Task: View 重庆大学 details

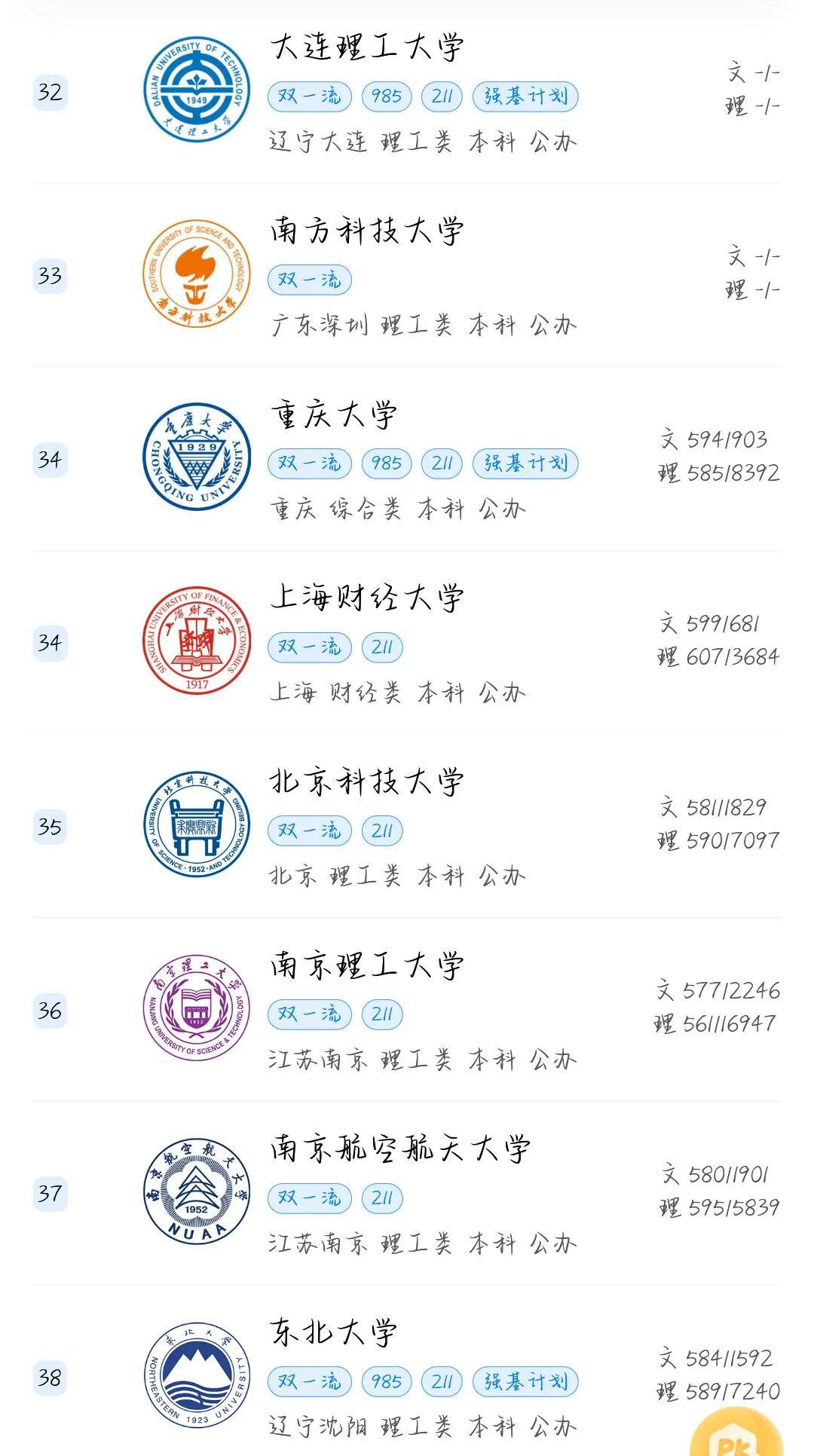Action: 407,459
